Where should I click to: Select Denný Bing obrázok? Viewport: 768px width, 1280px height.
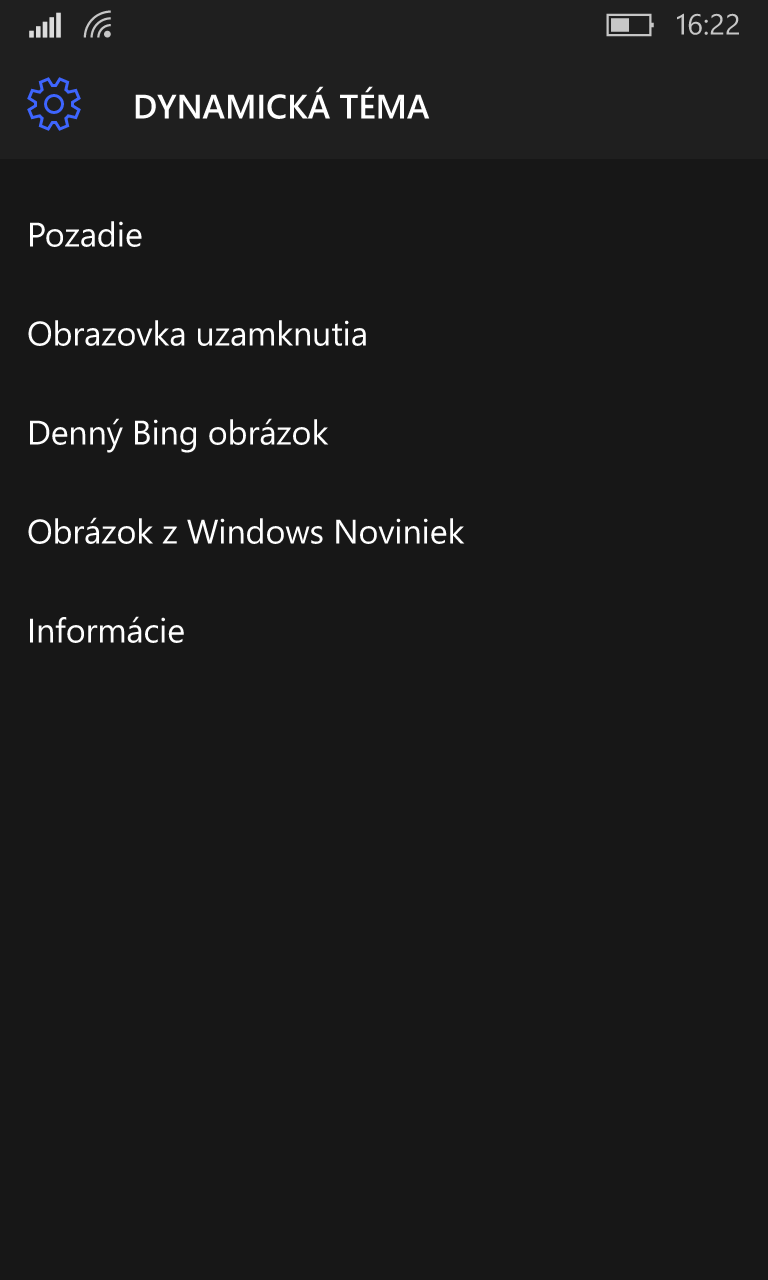click(x=384, y=433)
